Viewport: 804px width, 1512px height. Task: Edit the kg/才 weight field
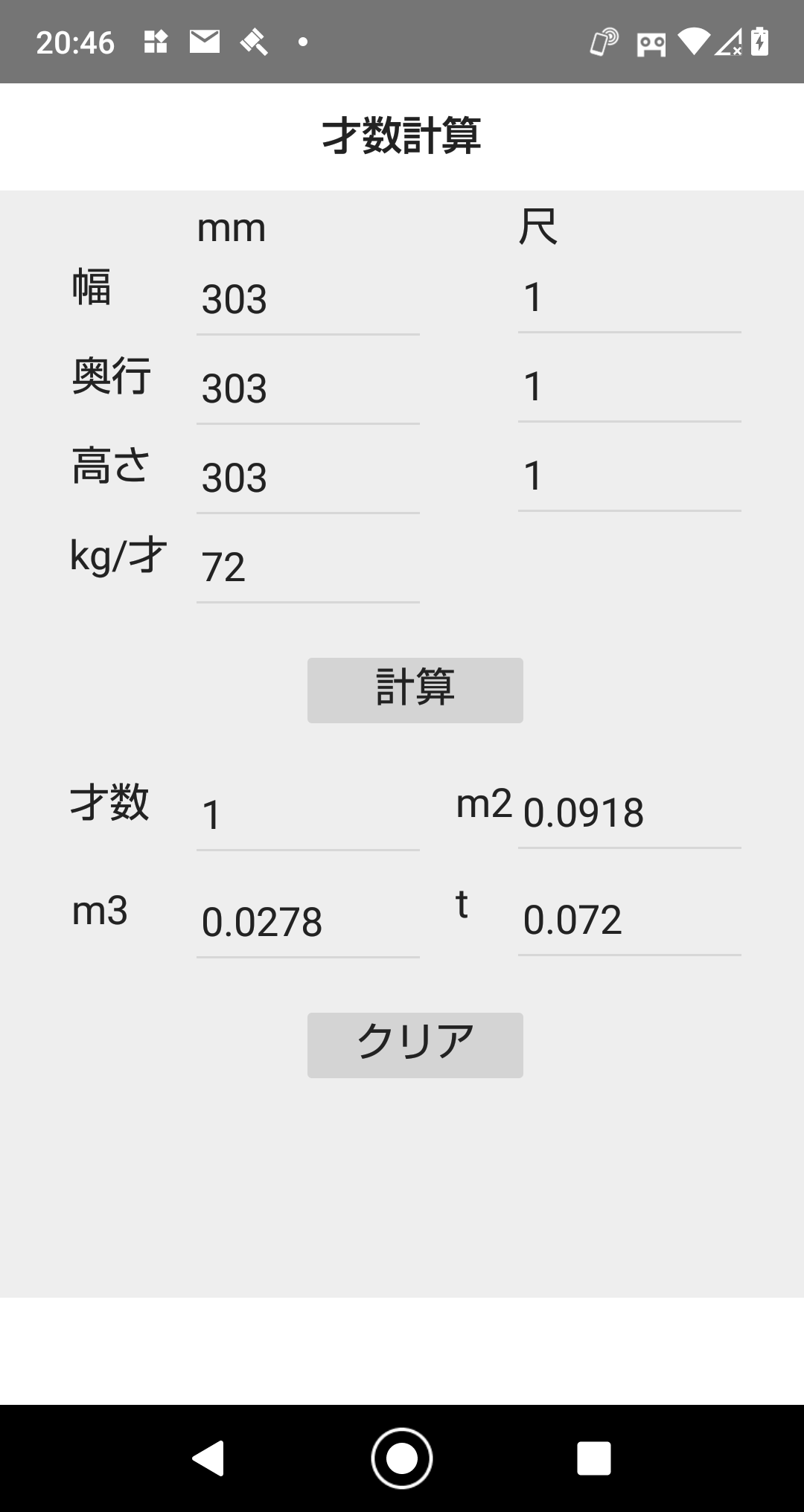(x=308, y=568)
